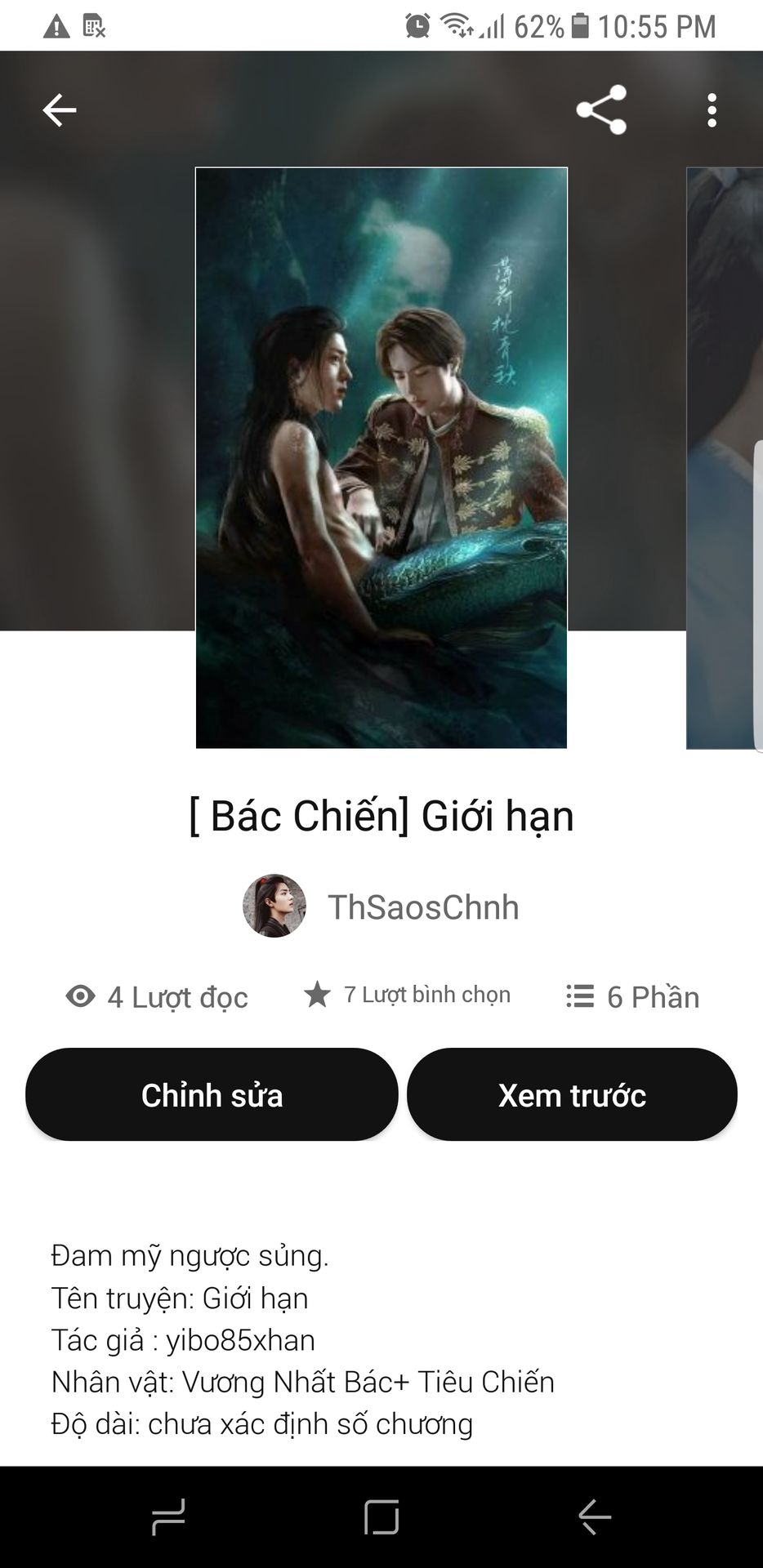This screenshot has height=1568, width=763.
Task: Open recent apps from navigation bar
Action: pos(168,1517)
